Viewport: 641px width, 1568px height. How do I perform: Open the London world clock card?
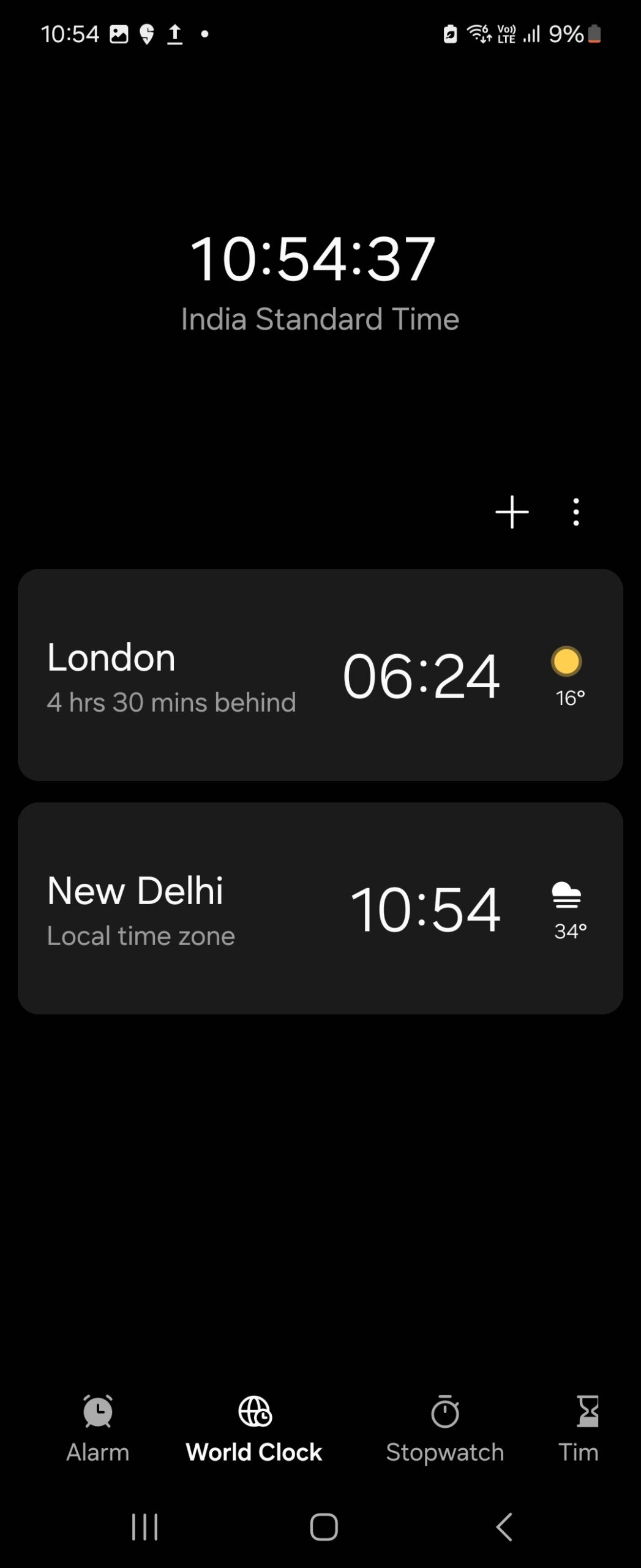(320, 675)
